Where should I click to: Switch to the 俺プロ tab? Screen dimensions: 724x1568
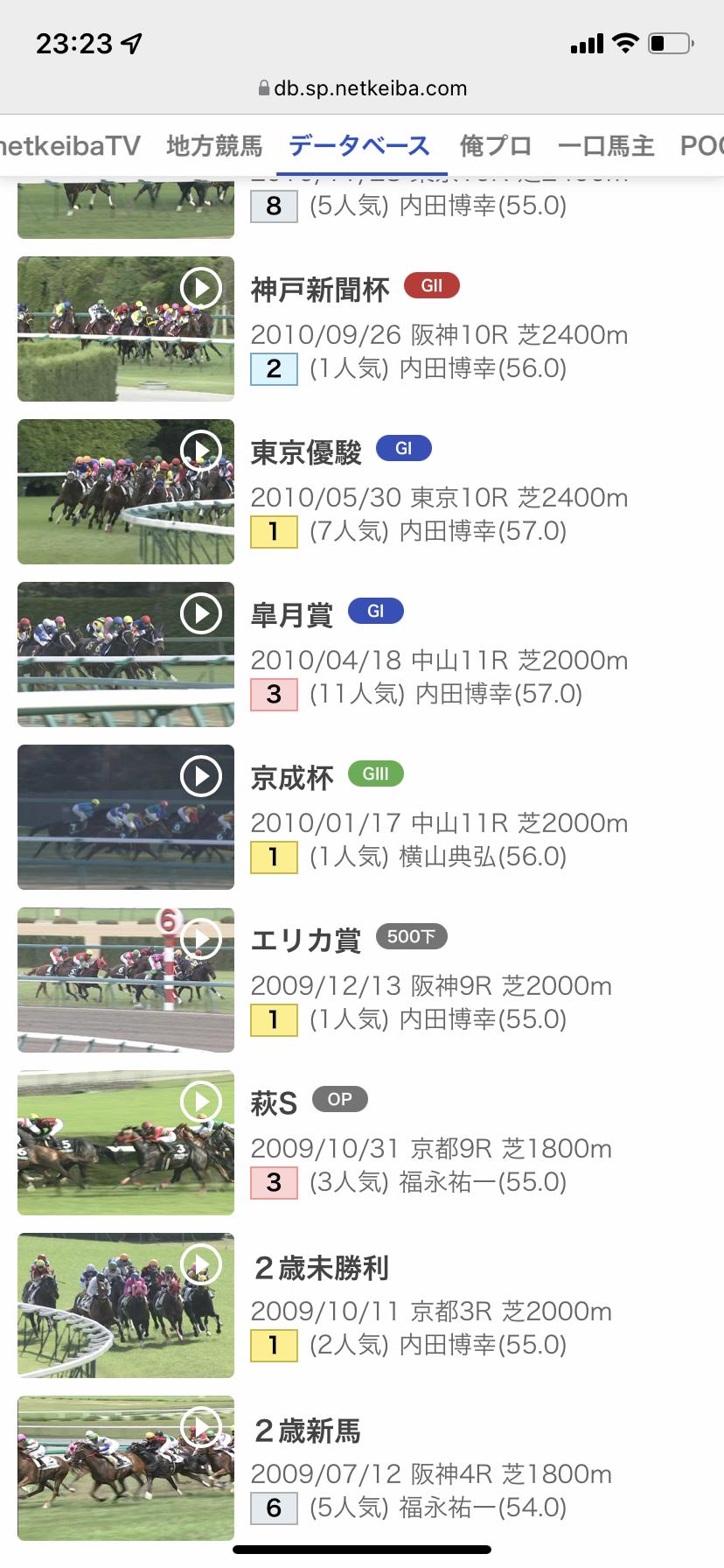495,145
